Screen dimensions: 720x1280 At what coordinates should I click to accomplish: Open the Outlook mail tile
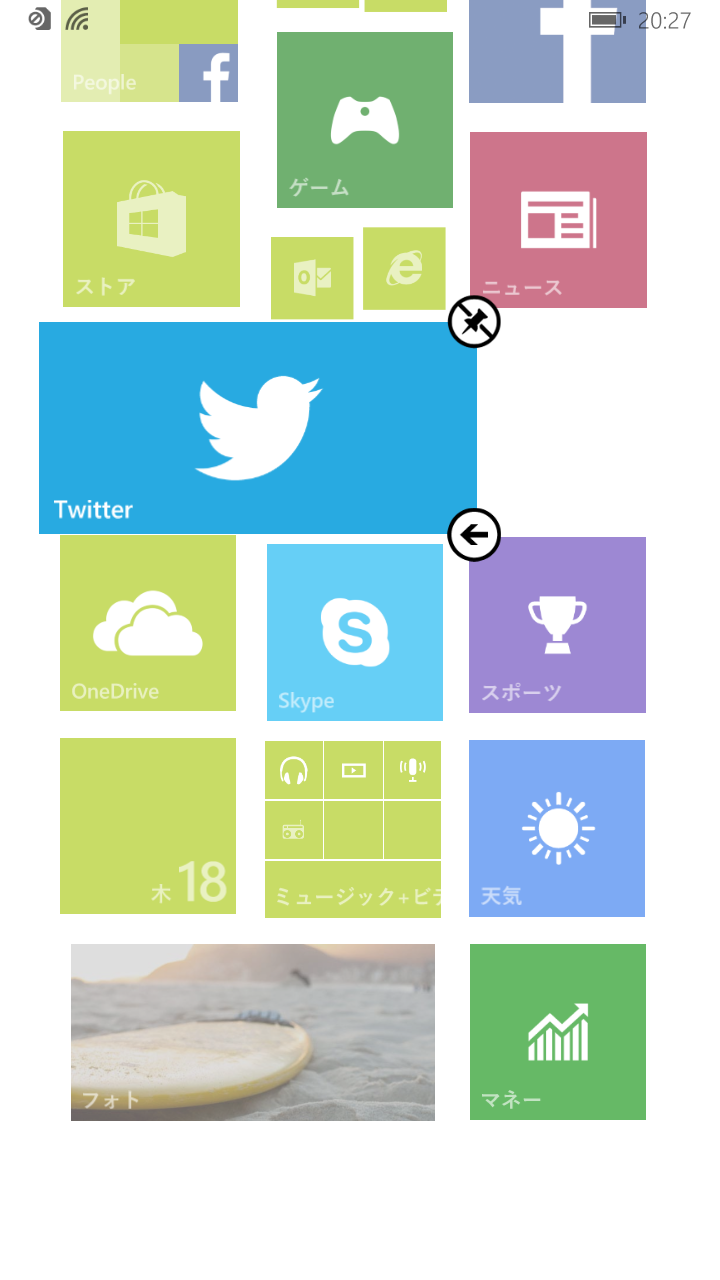pos(312,278)
